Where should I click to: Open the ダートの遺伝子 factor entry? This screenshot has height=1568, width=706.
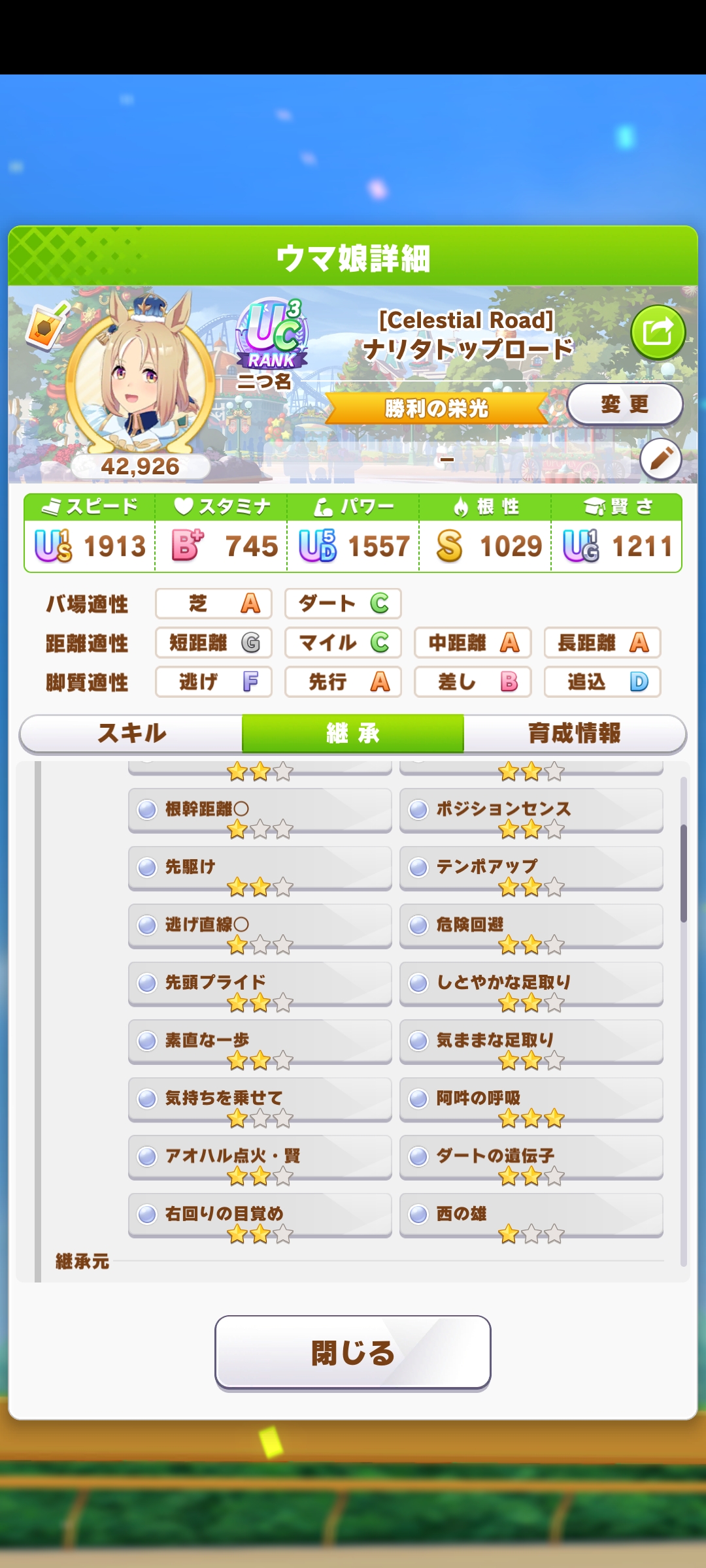(x=531, y=1156)
